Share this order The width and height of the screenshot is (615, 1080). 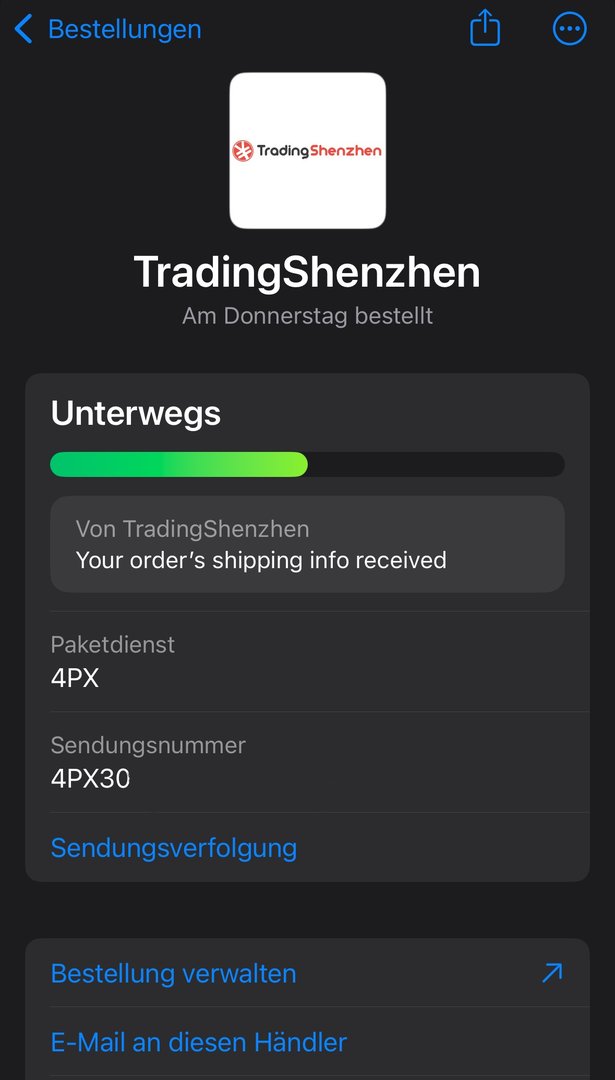tap(485, 28)
